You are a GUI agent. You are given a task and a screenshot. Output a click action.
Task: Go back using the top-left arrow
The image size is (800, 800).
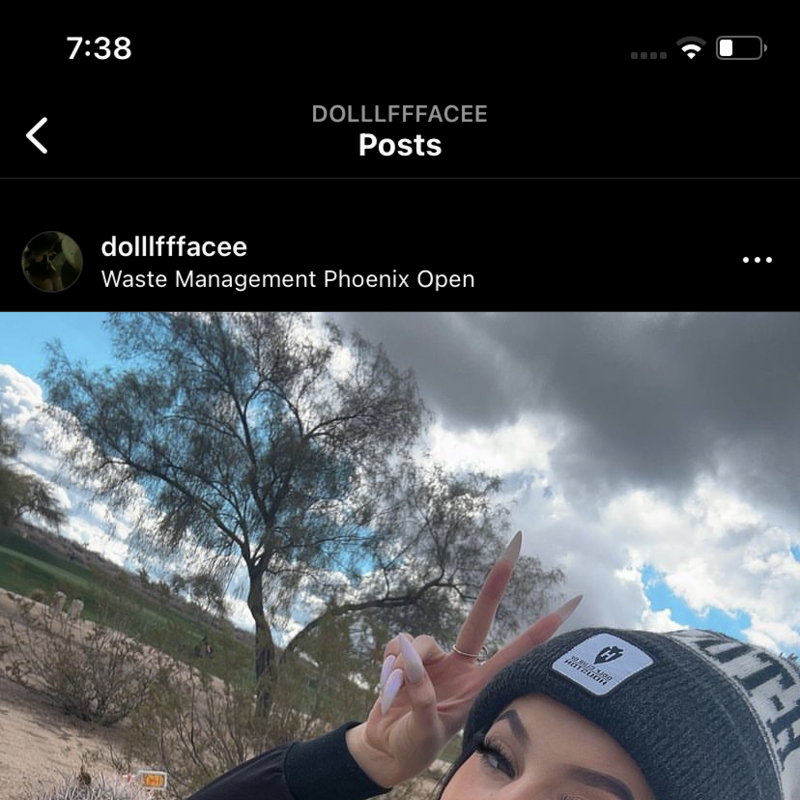pos(37,135)
